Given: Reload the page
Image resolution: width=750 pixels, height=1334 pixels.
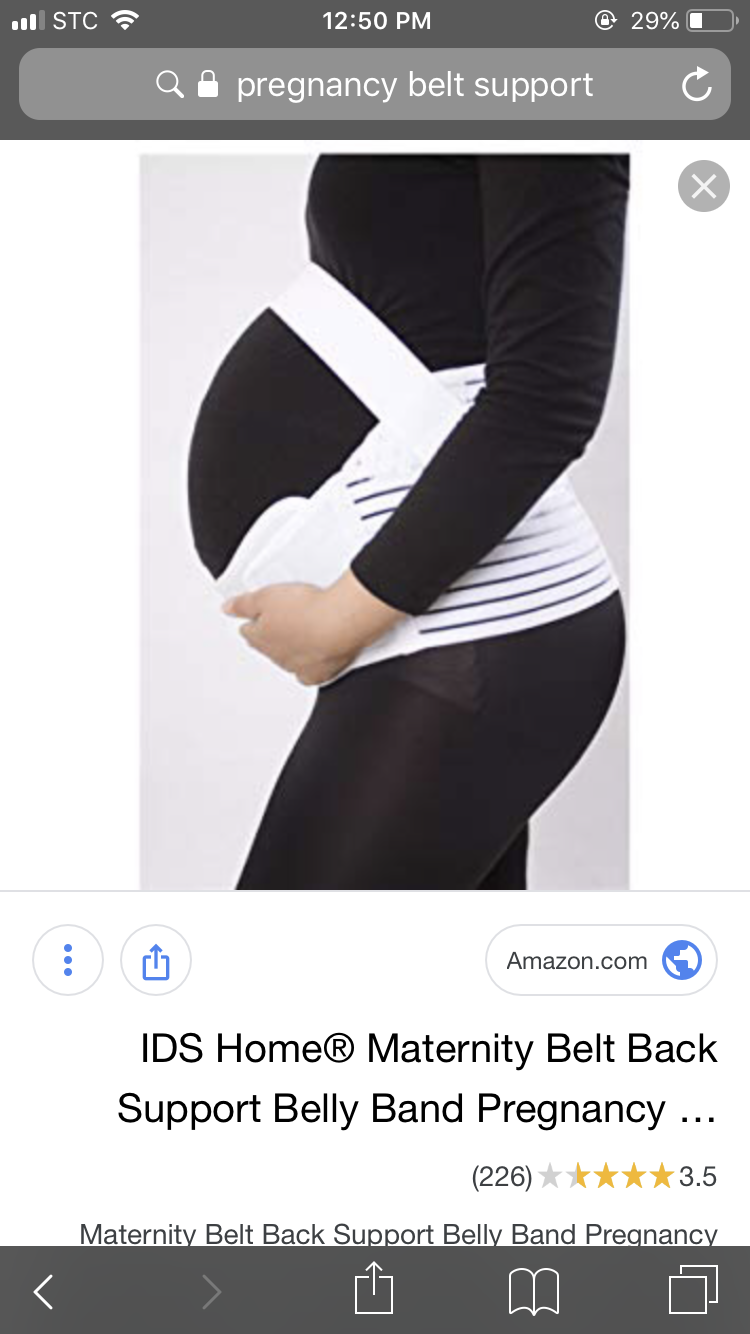Looking at the screenshot, I should [696, 85].
